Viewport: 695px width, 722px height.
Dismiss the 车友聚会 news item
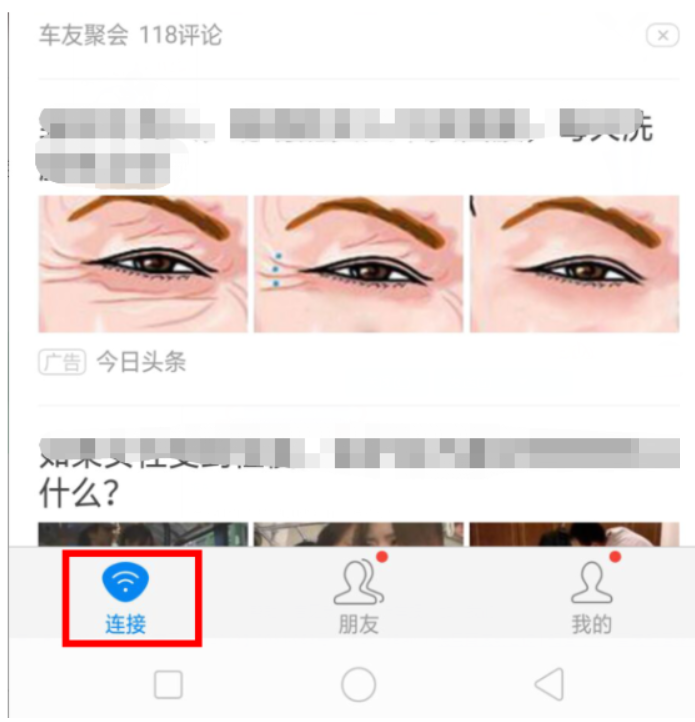pos(662,36)
